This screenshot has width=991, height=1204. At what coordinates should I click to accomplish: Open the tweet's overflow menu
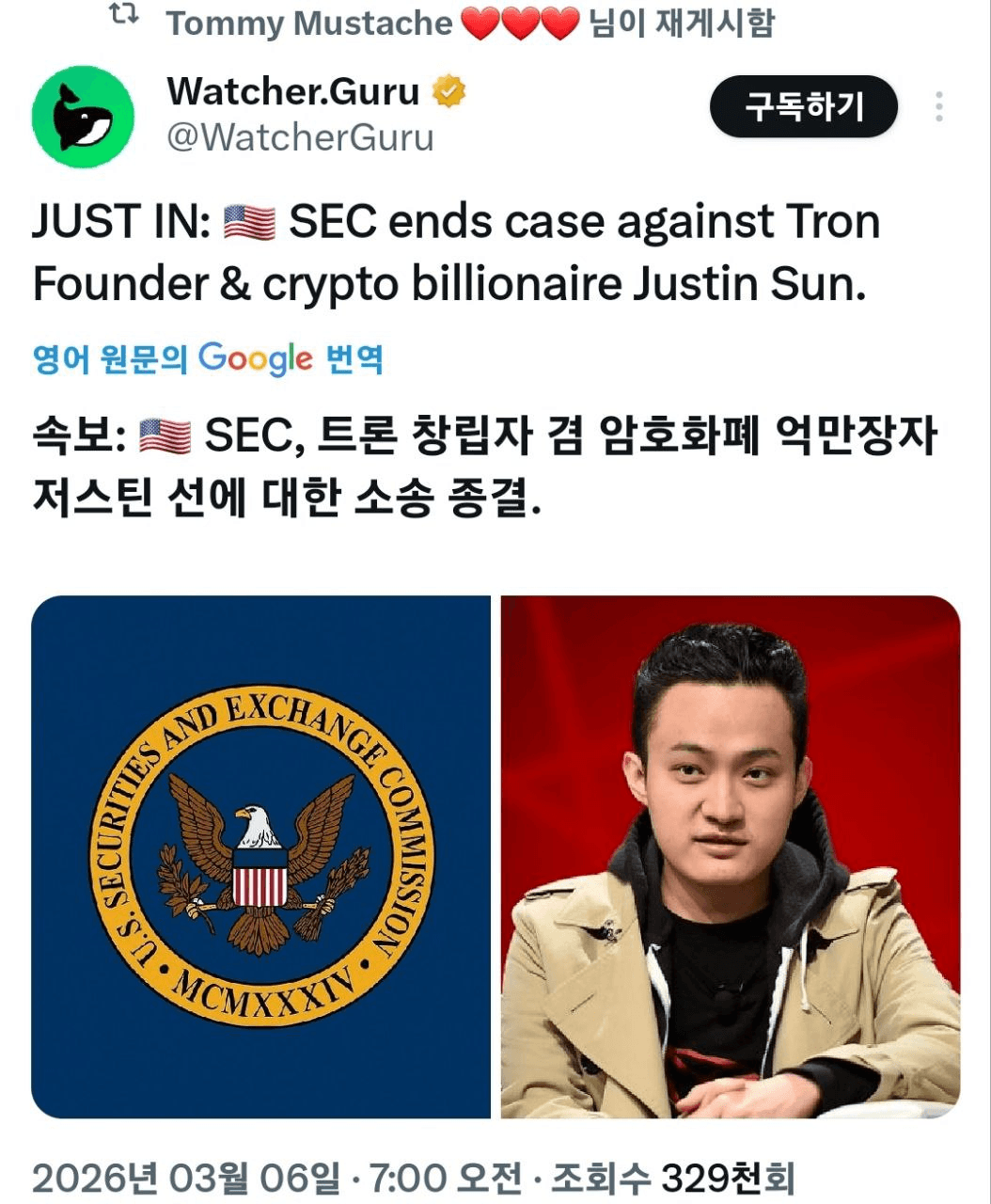tap(938, 106)
